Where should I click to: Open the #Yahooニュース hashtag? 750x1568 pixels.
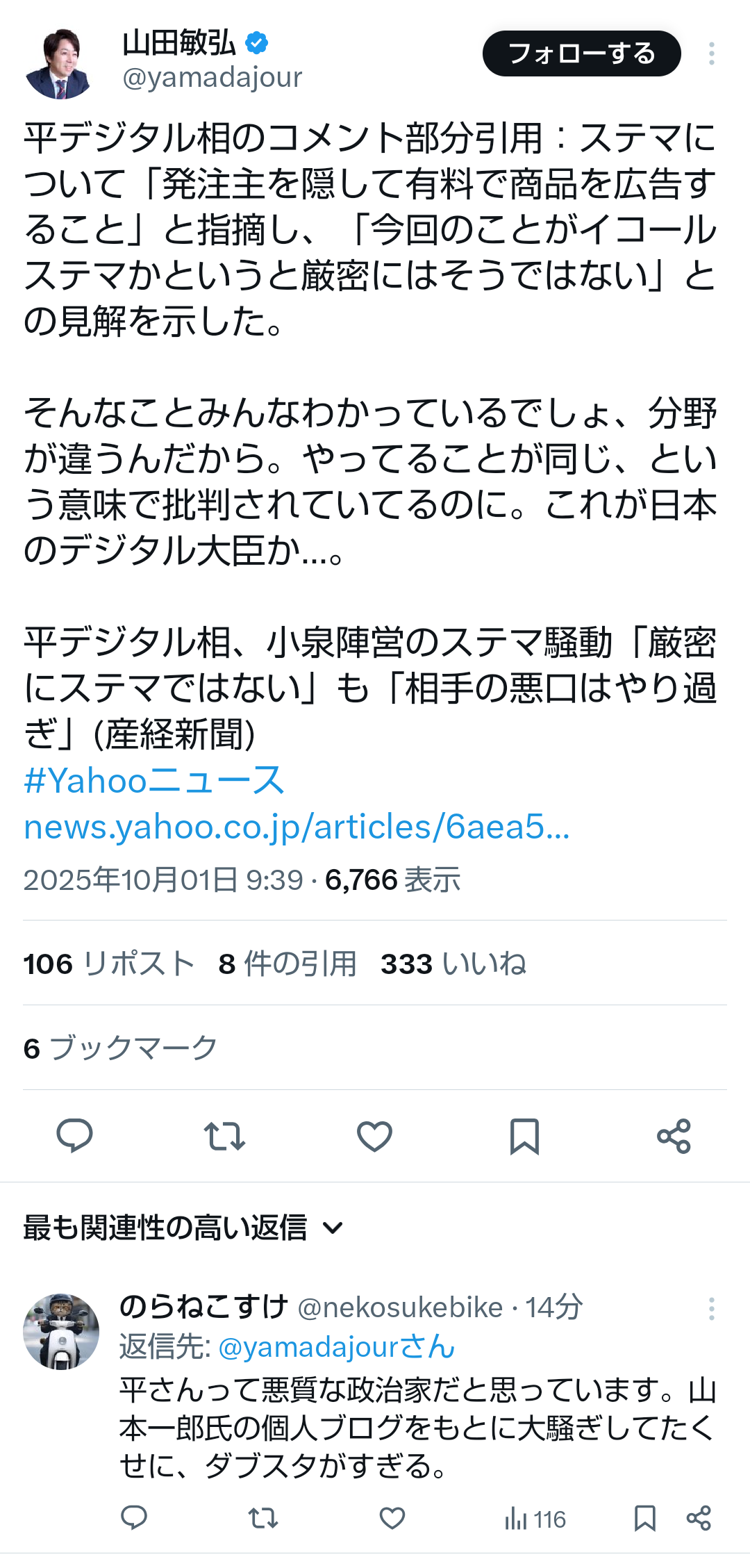click(154, 781)
